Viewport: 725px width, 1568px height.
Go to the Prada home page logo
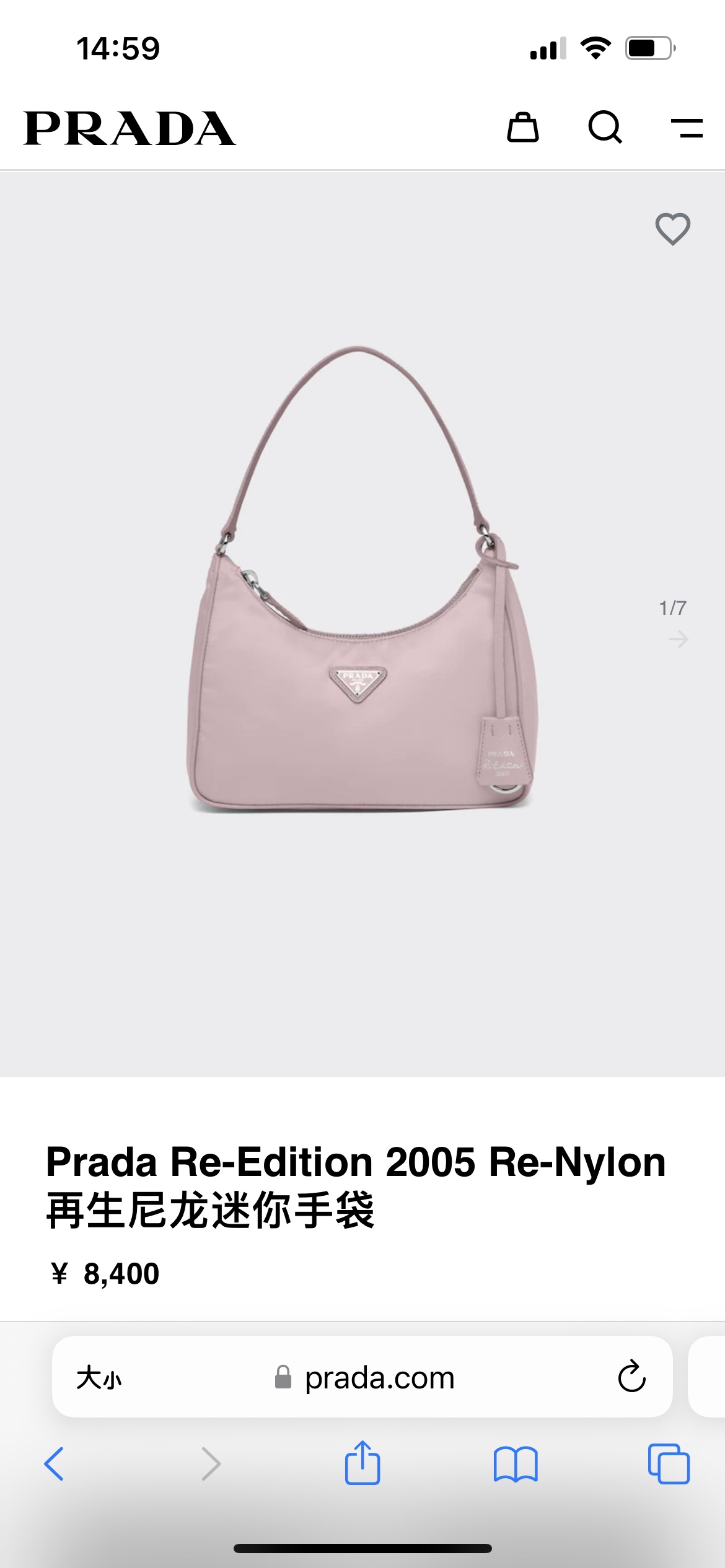[130, 128]
